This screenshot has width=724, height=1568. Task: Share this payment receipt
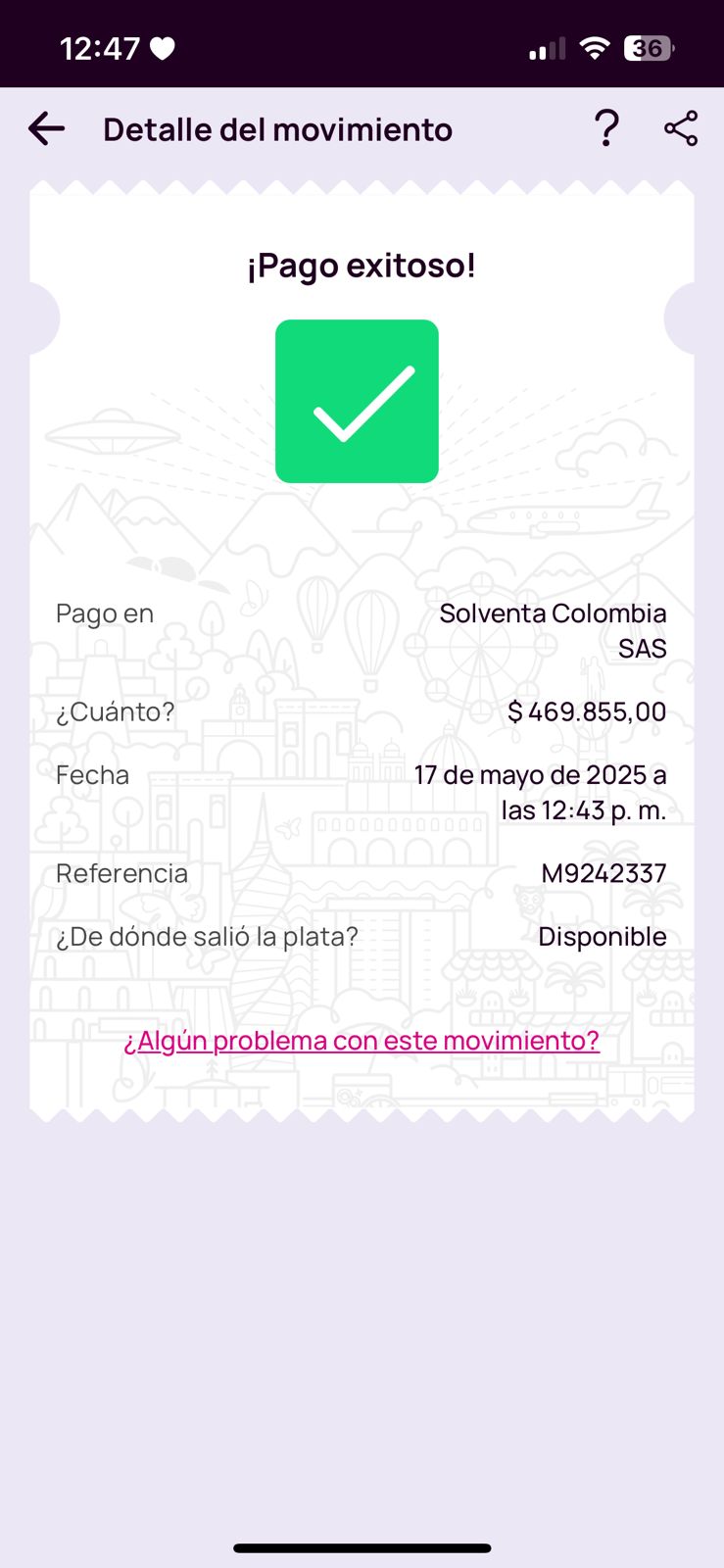pos(681,128)
